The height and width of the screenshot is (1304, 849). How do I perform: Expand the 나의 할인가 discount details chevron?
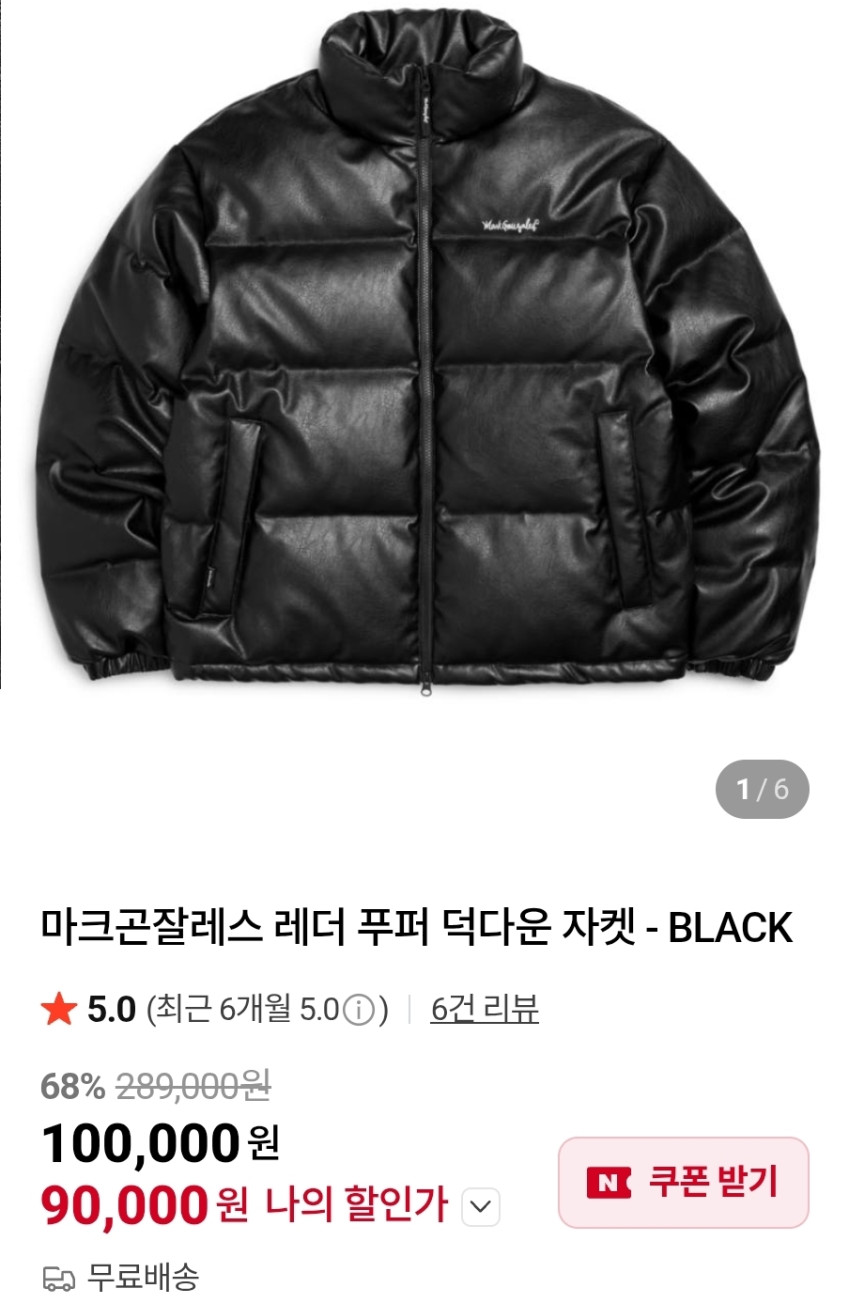coord(480,1207)
